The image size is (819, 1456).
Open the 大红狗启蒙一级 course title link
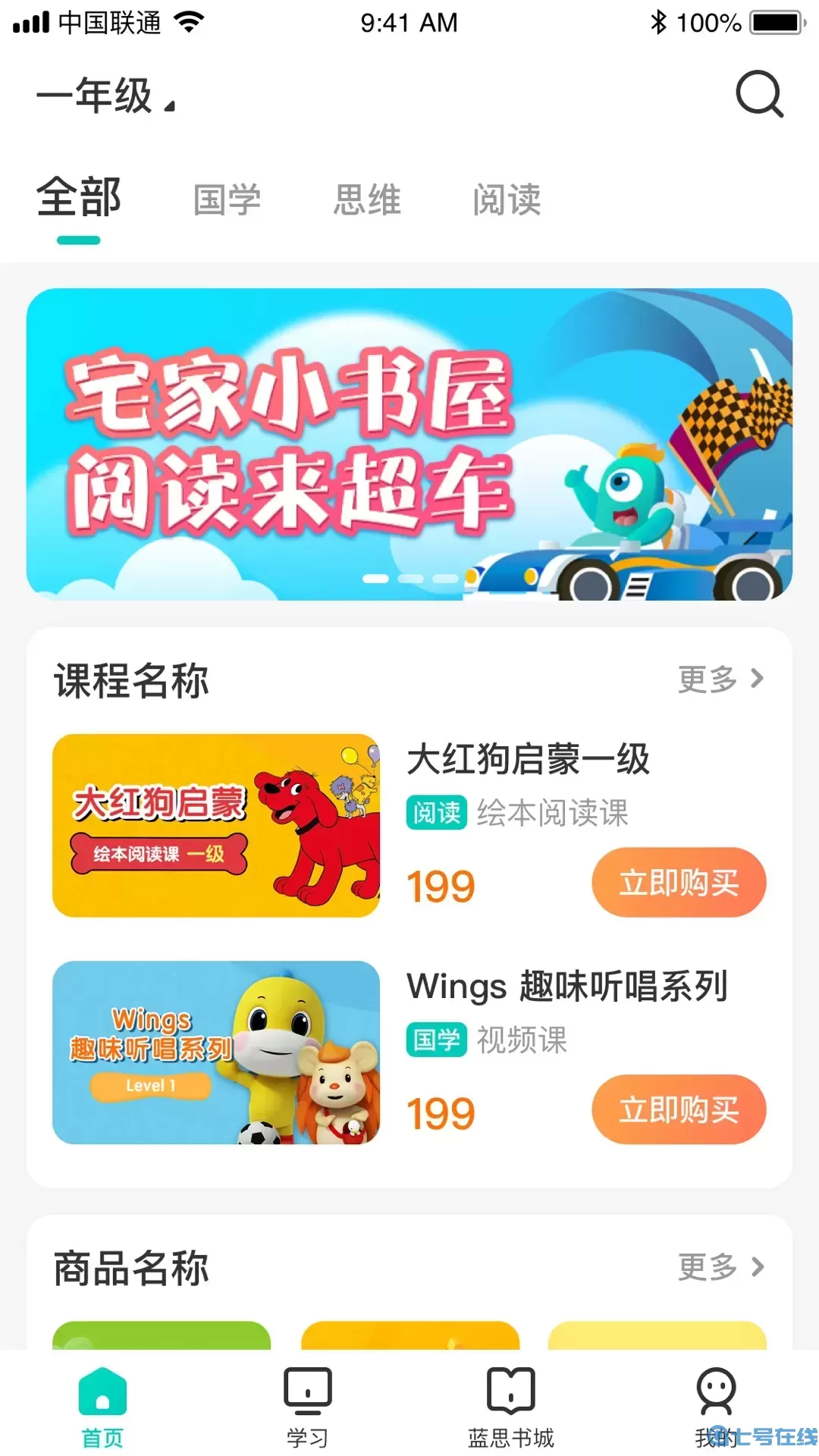pos(529,758)
